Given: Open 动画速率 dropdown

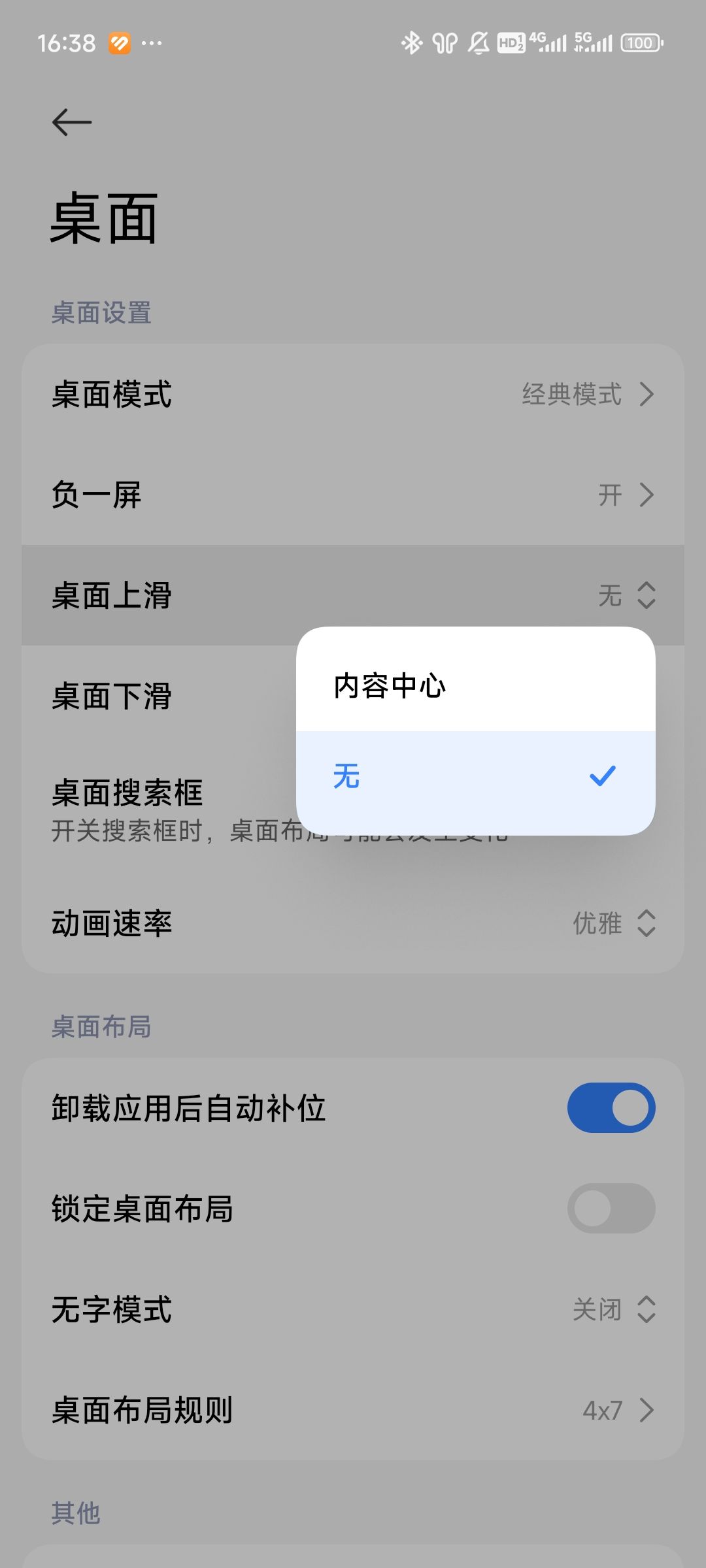Looking at the screenshot, I should pos(353,923).
